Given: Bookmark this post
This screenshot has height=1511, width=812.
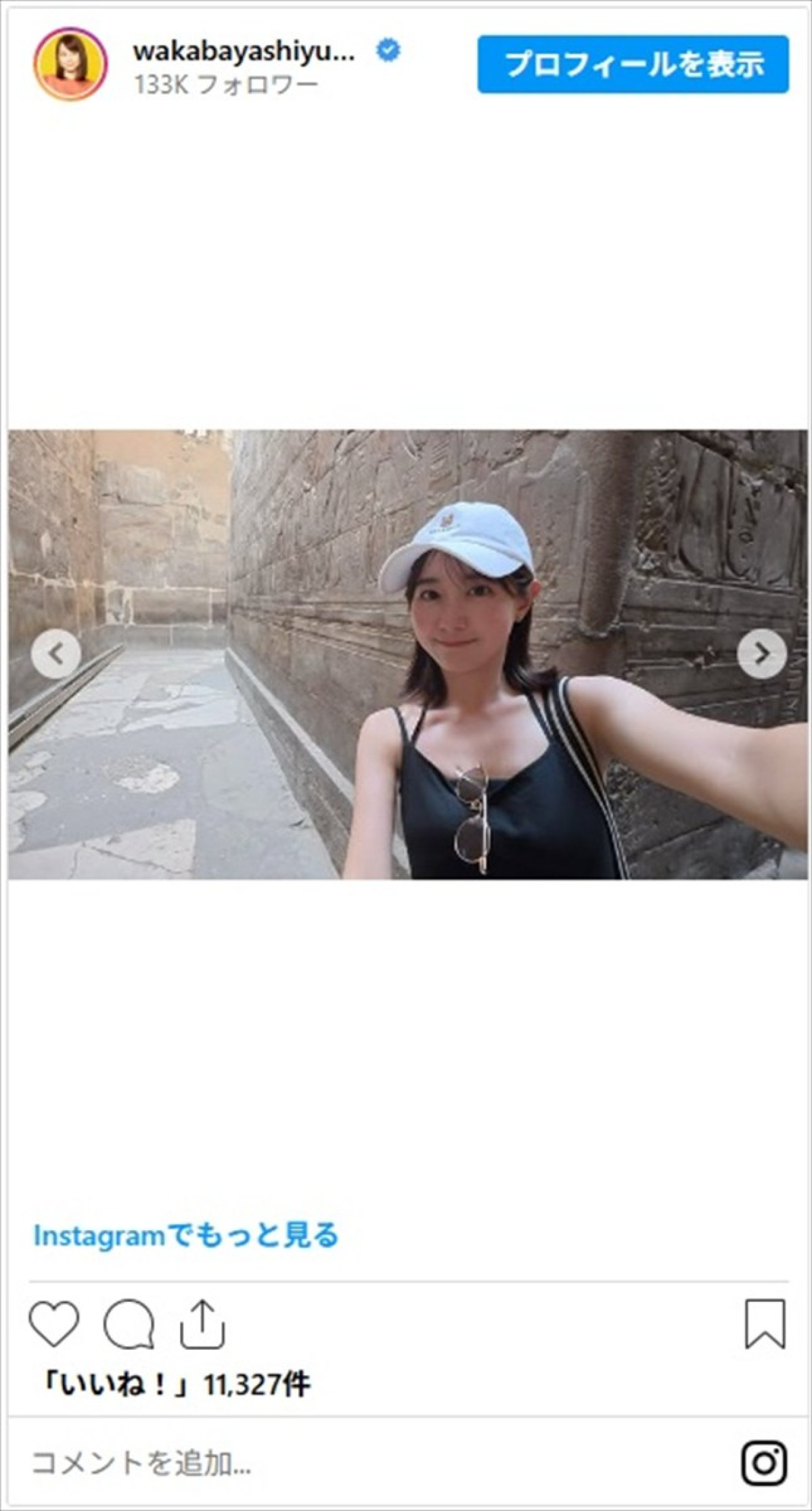Looking at the screenshot, I should 765,1324.
